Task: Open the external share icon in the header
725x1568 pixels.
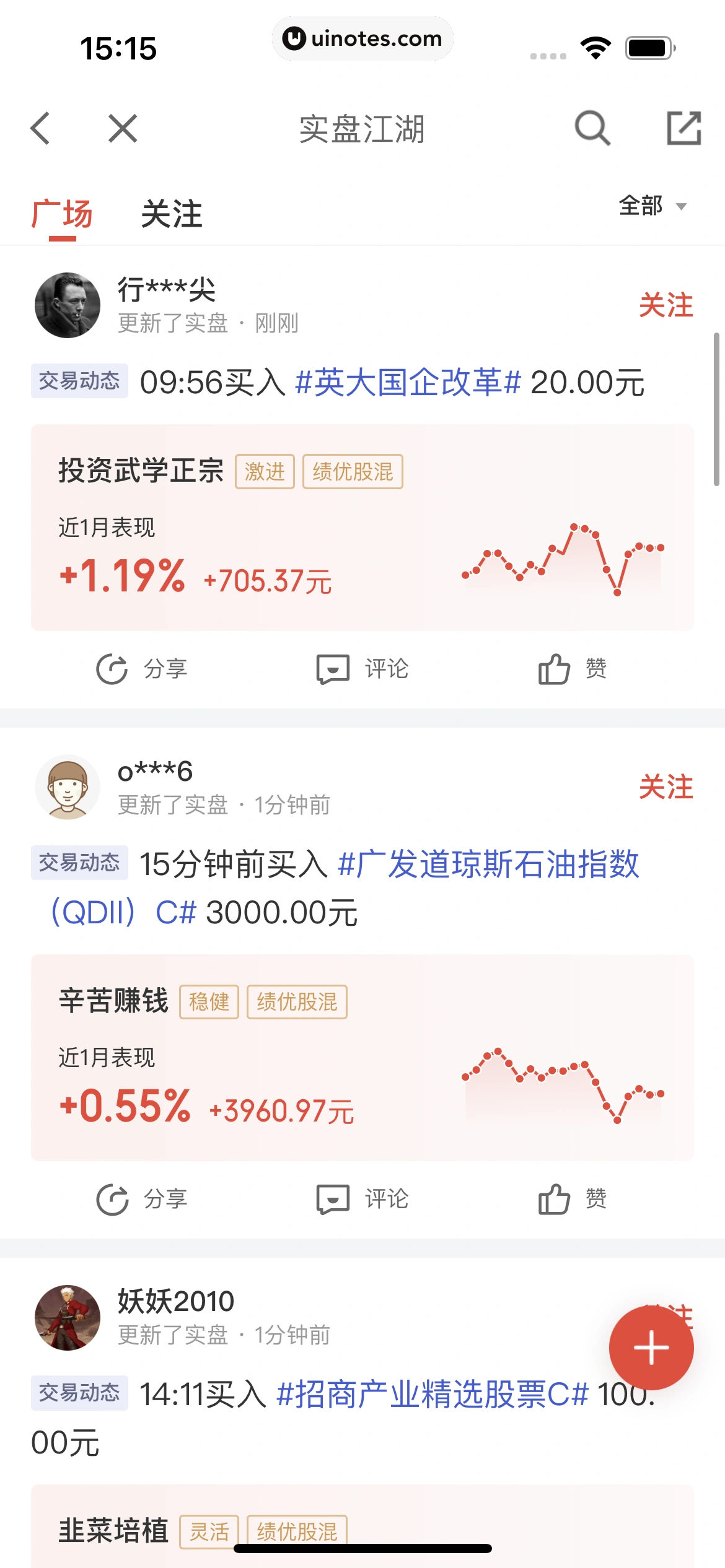Action: (683, 129)
